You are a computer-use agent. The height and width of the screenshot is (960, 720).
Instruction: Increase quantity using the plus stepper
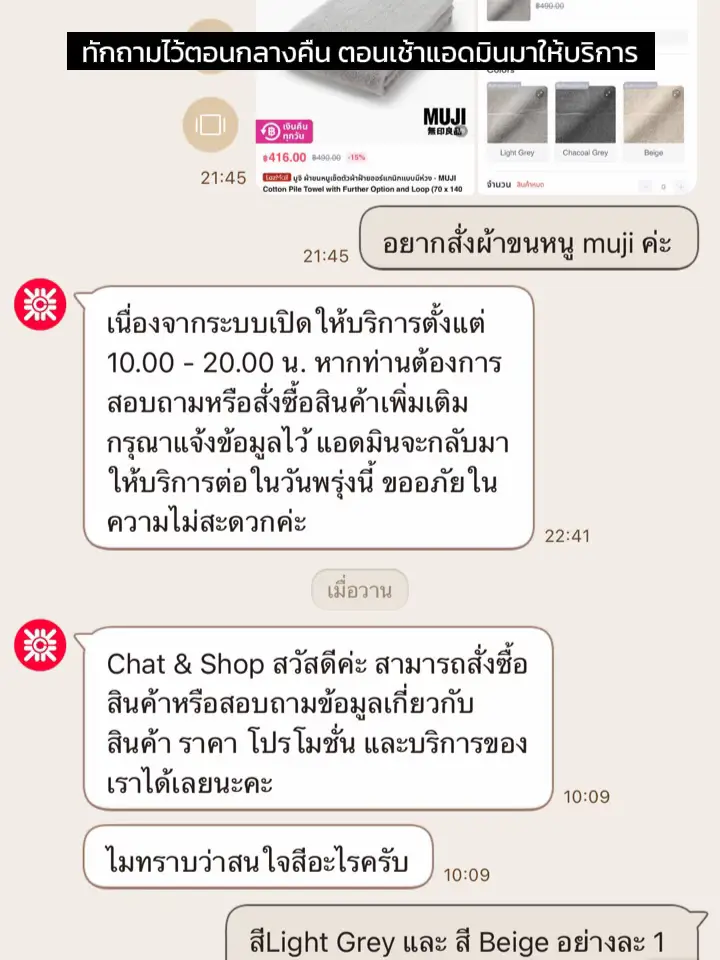click(681, 187)
